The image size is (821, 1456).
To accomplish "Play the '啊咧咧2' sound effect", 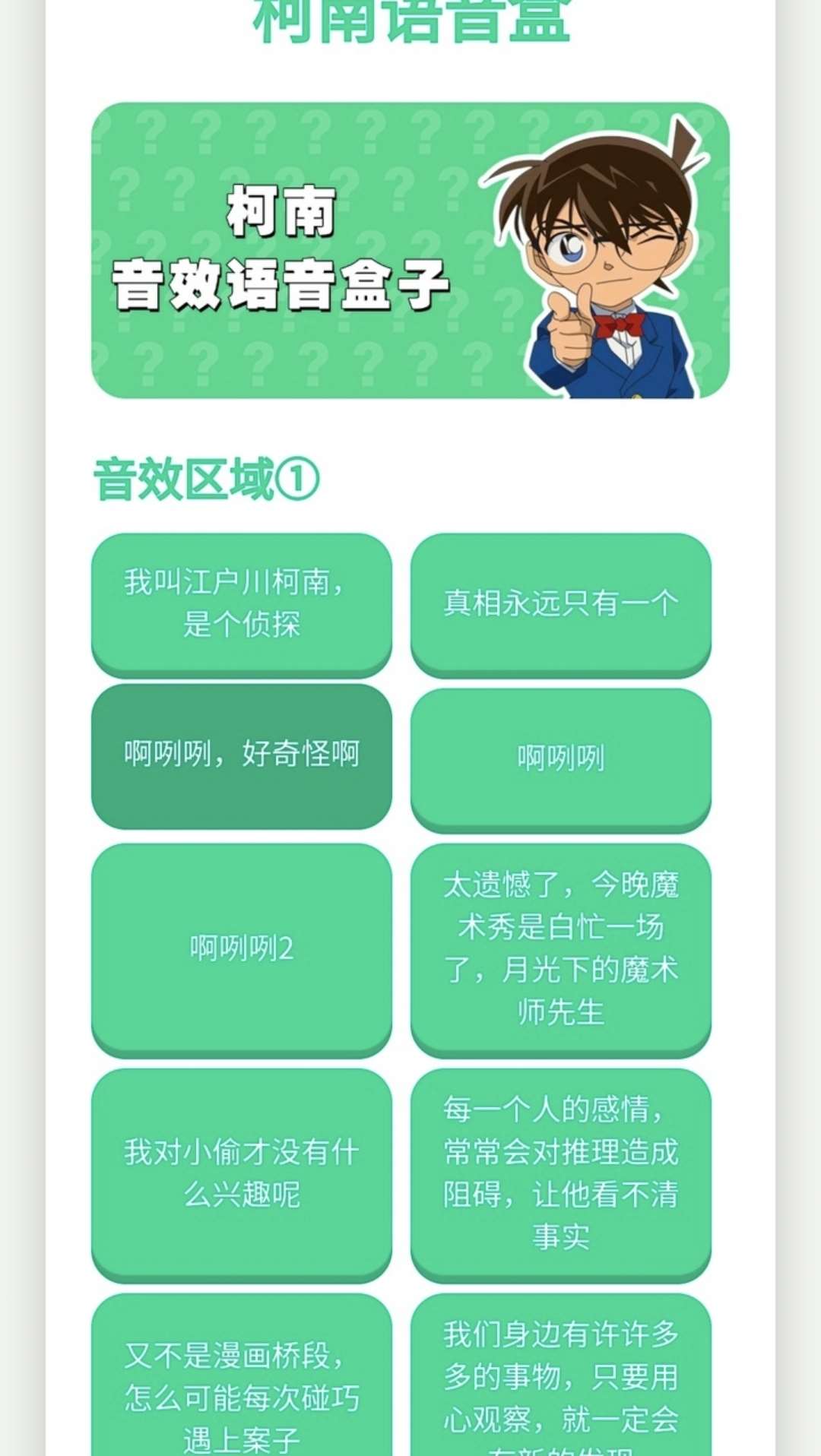I will (241, 948).
